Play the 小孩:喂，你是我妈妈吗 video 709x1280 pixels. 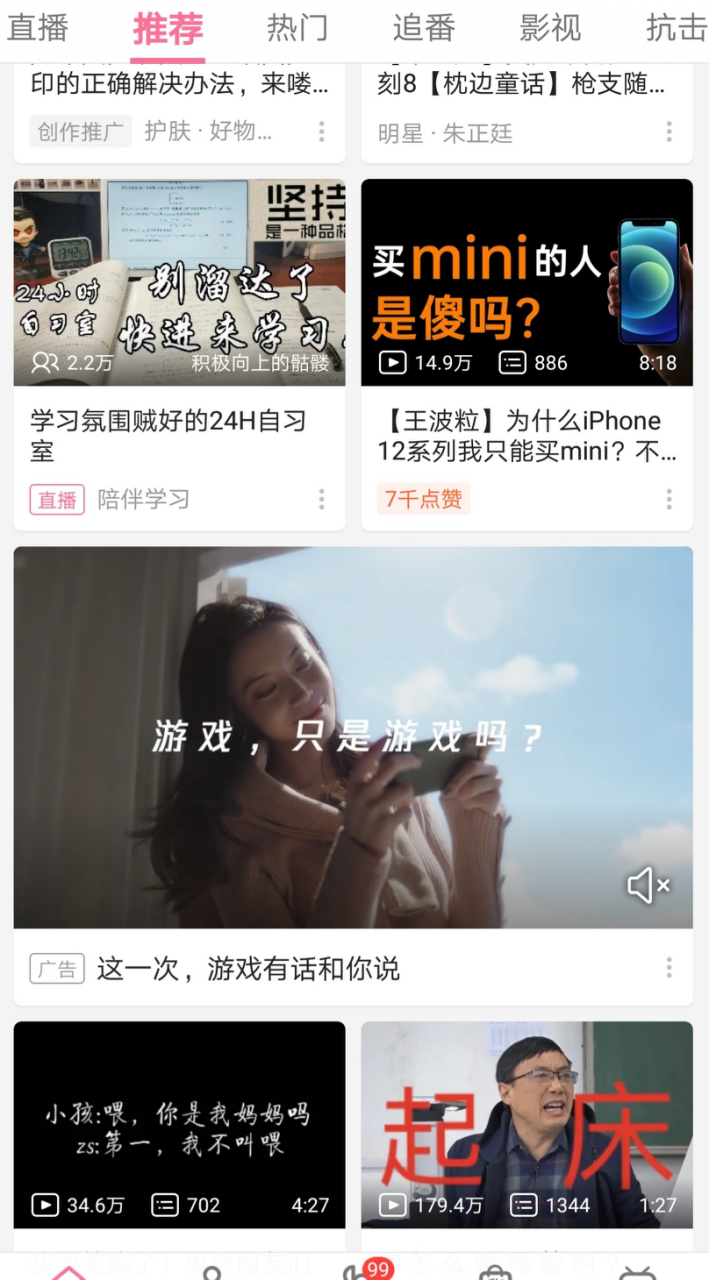pos(179,1124)
